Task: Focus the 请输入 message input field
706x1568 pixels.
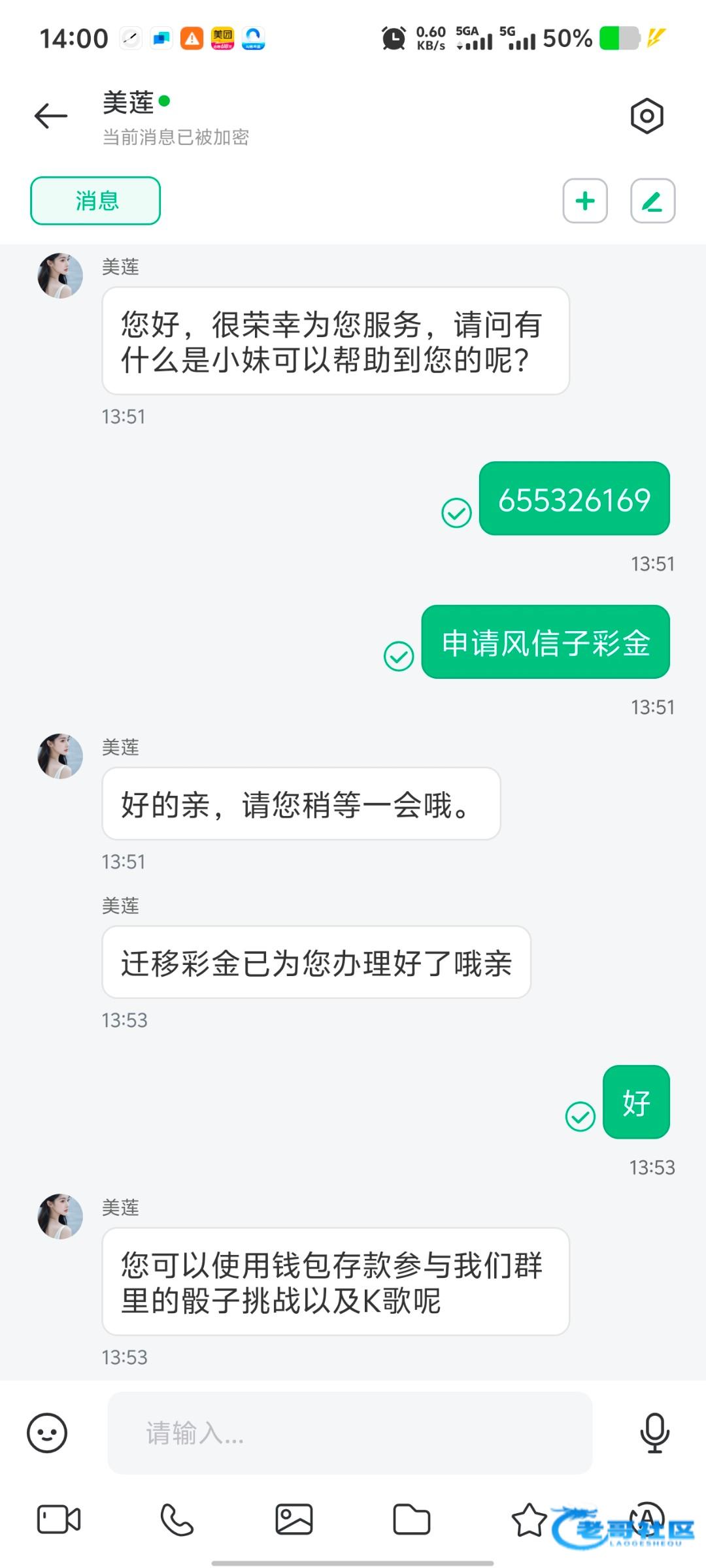Action: 350,1433
